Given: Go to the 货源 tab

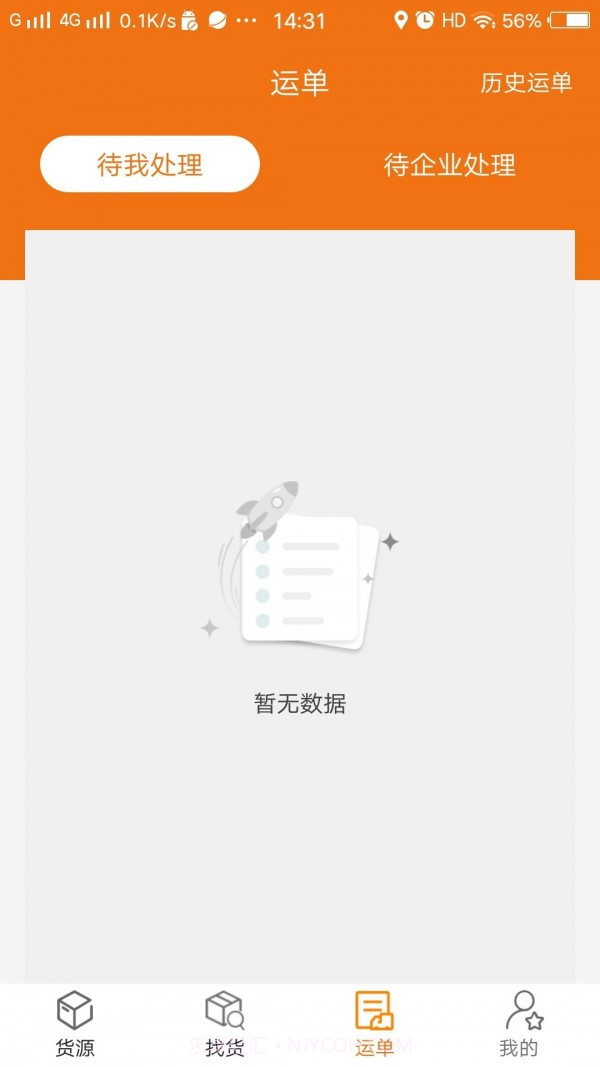Looking at the screenshot, I should (x=75, y=1024).
